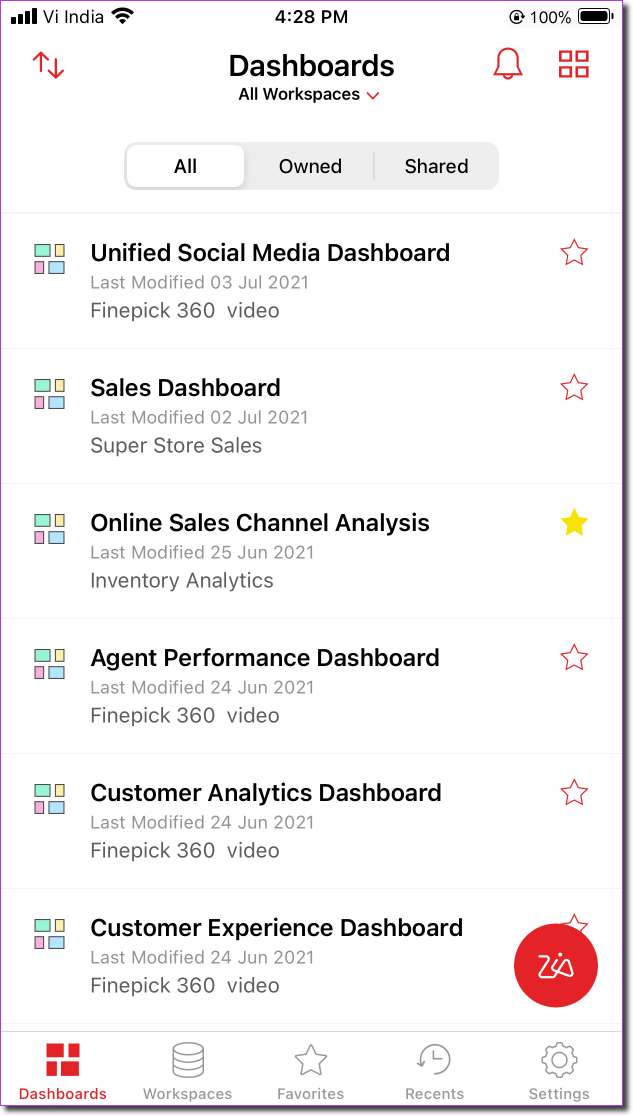Unfavorite Online Sales Channel Analysis star
This screenshot has height=1116, width=633.
click(x=574, y=523)
